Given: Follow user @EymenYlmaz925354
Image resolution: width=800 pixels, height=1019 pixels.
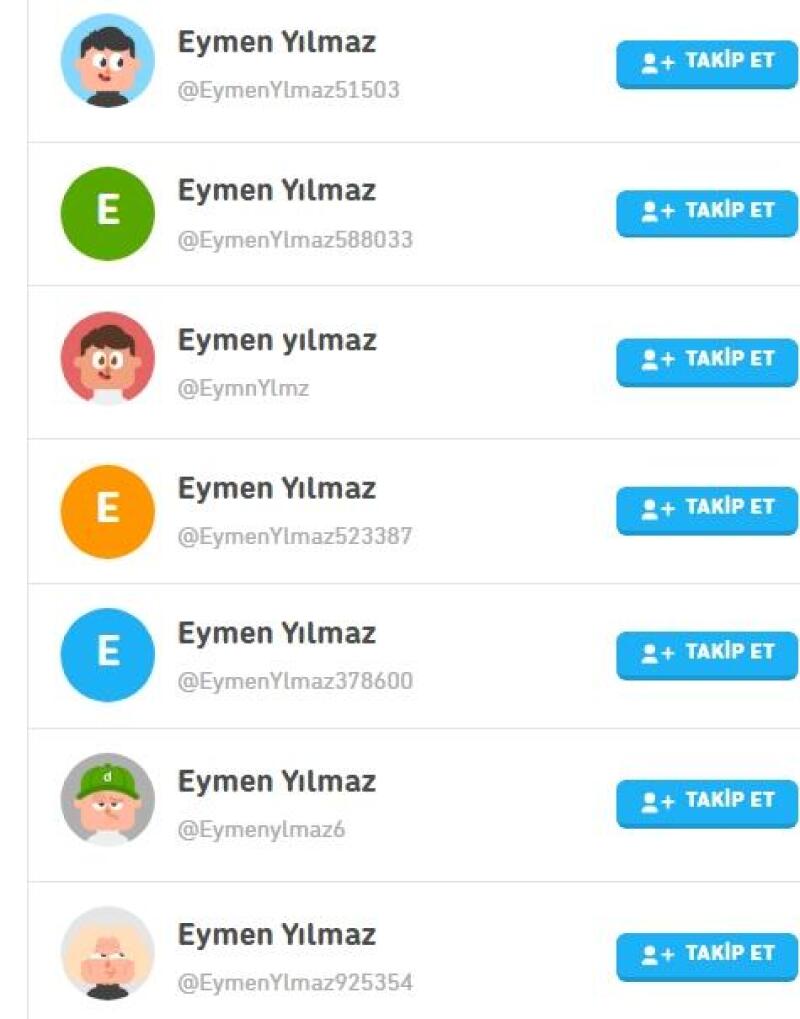Looking at the screenshot, I should click(707, 955).
